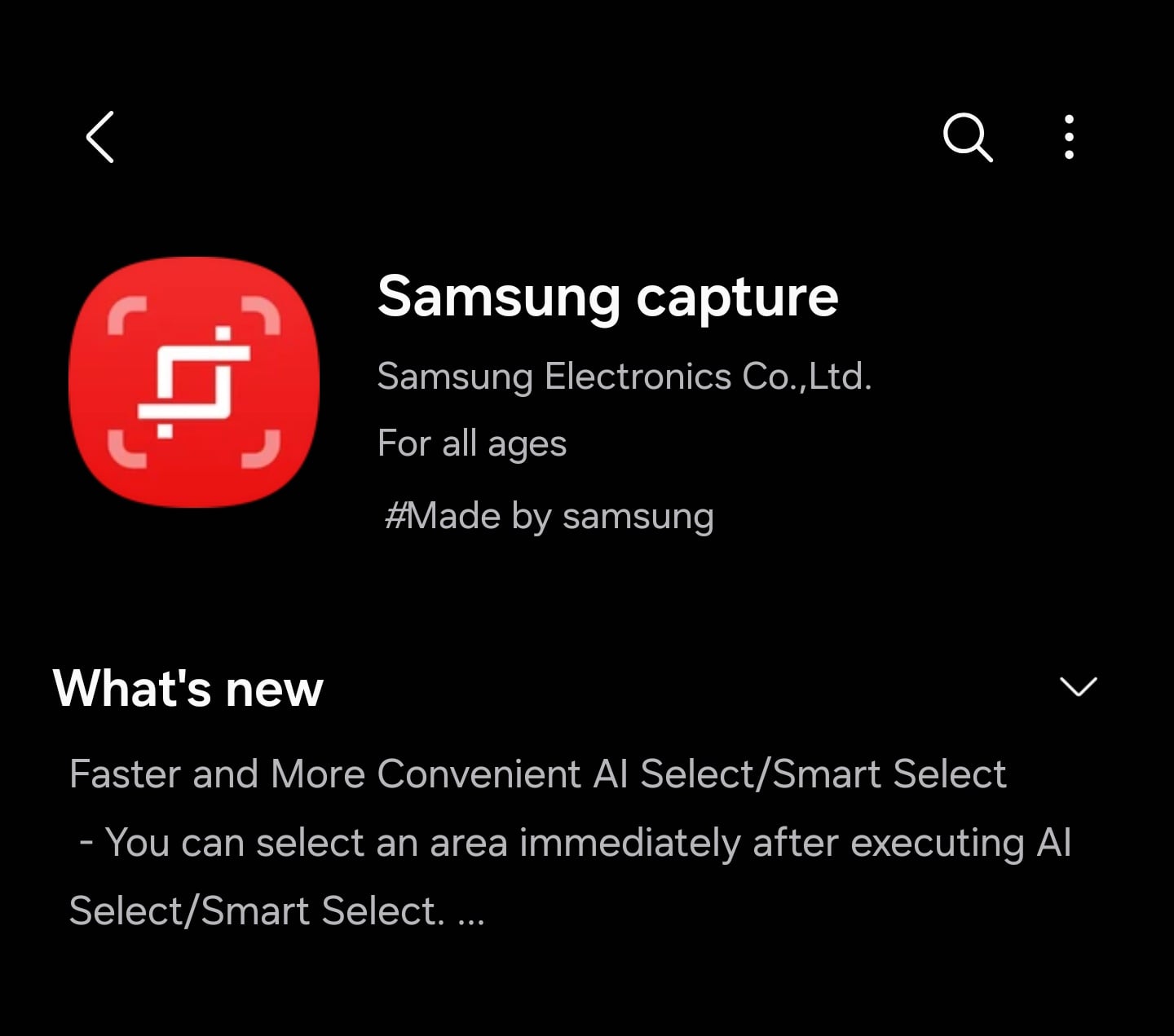Screen dimensions: 1174x1036
Task: Expand the What's new section
Action: pyautogui.click(x=1078, y=686)
